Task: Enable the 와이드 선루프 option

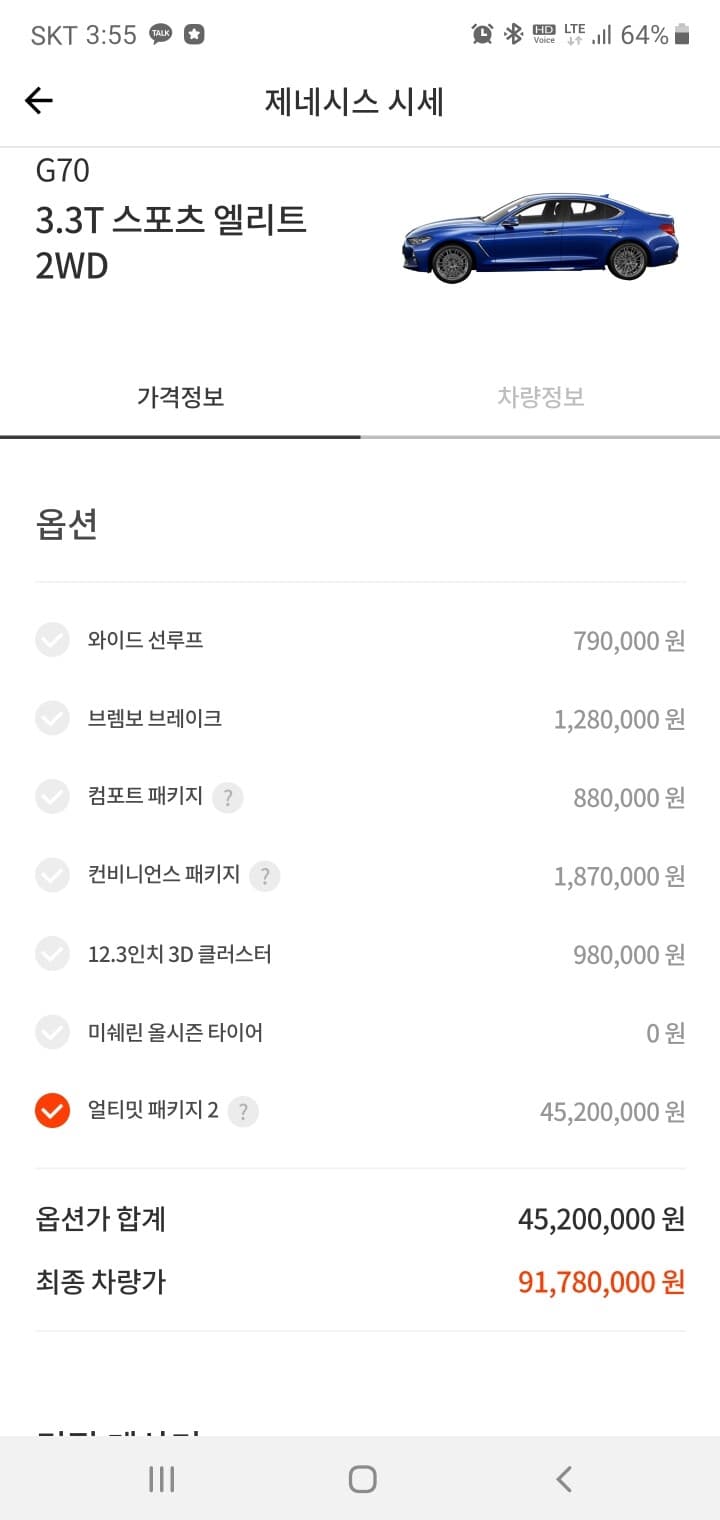Action: [x=52, y=640]
